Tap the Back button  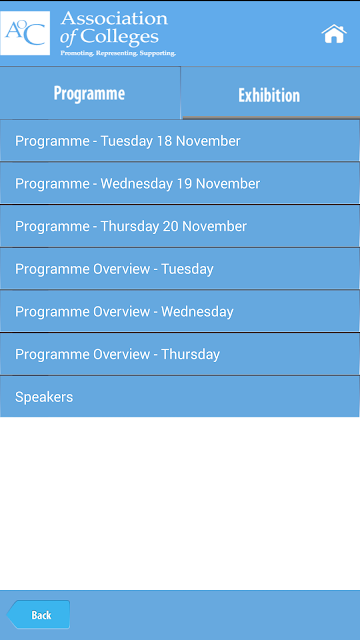(x=39, y=614)
